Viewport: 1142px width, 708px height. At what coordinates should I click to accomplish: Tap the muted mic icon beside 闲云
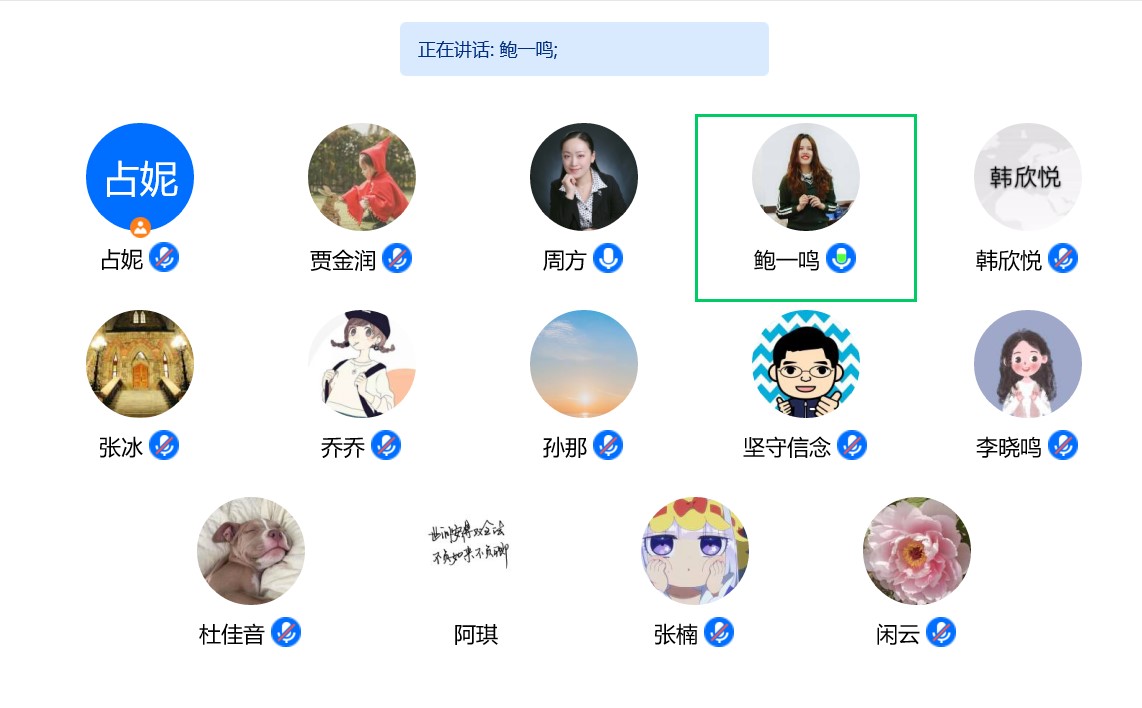[941, 633]
